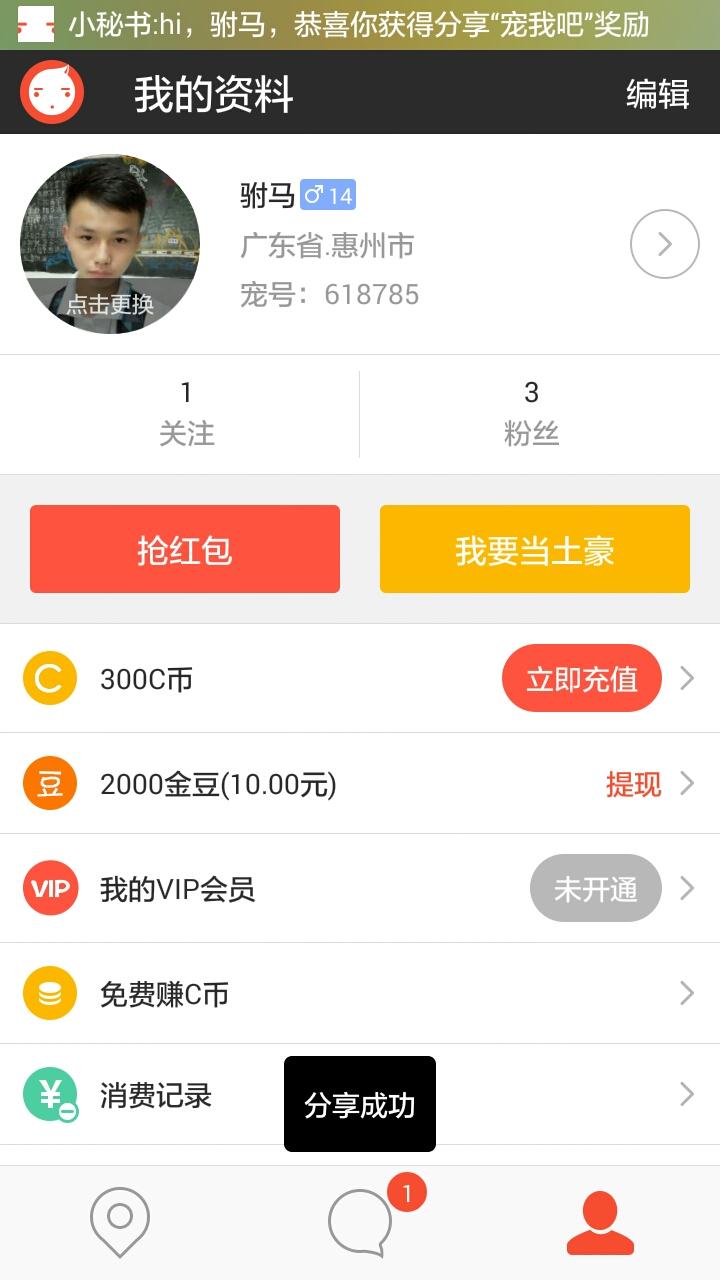Tap 立即充值 to recharge C币
The width and height of the screenshot is (720, 1280).
click(581, 679)
